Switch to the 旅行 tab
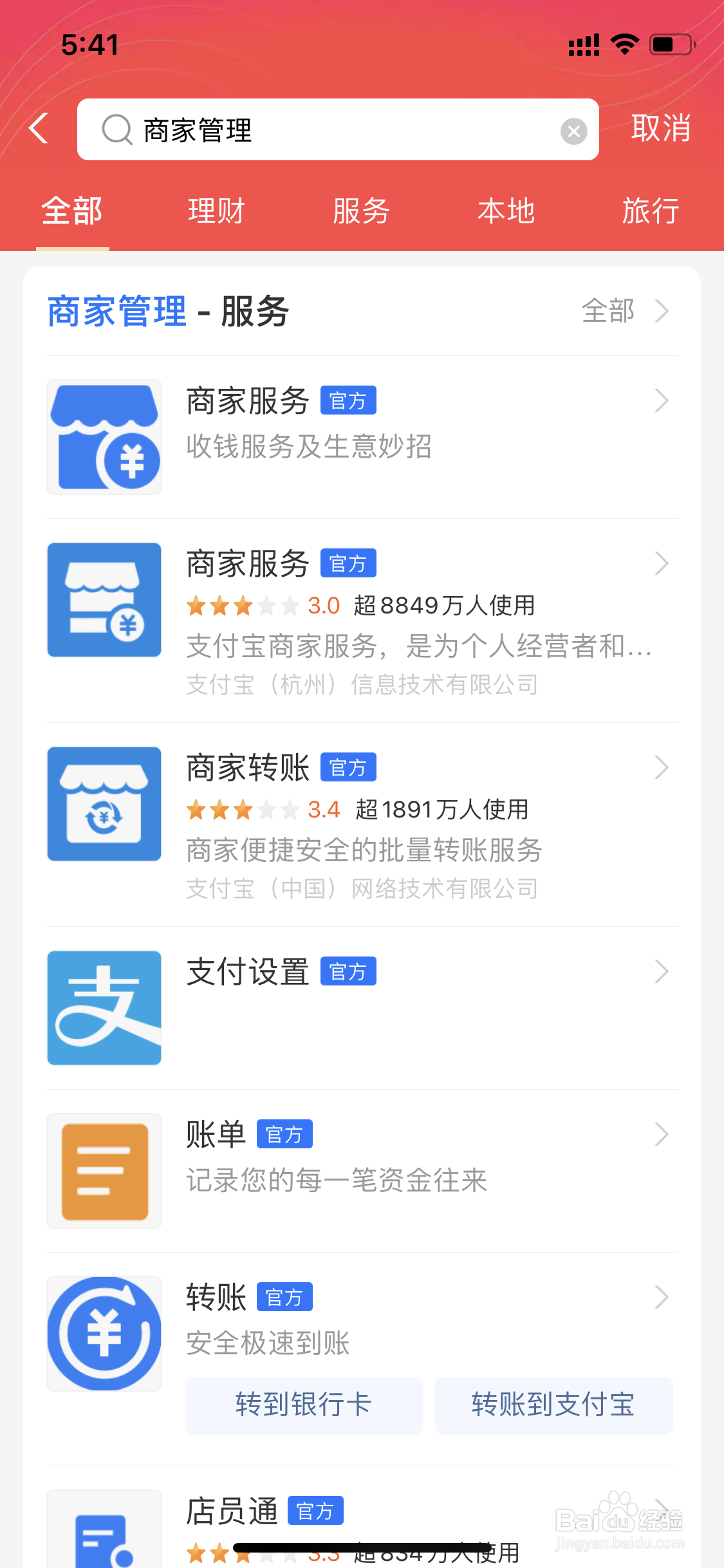Screen dimensions: 724x1568 coord(650,210)
